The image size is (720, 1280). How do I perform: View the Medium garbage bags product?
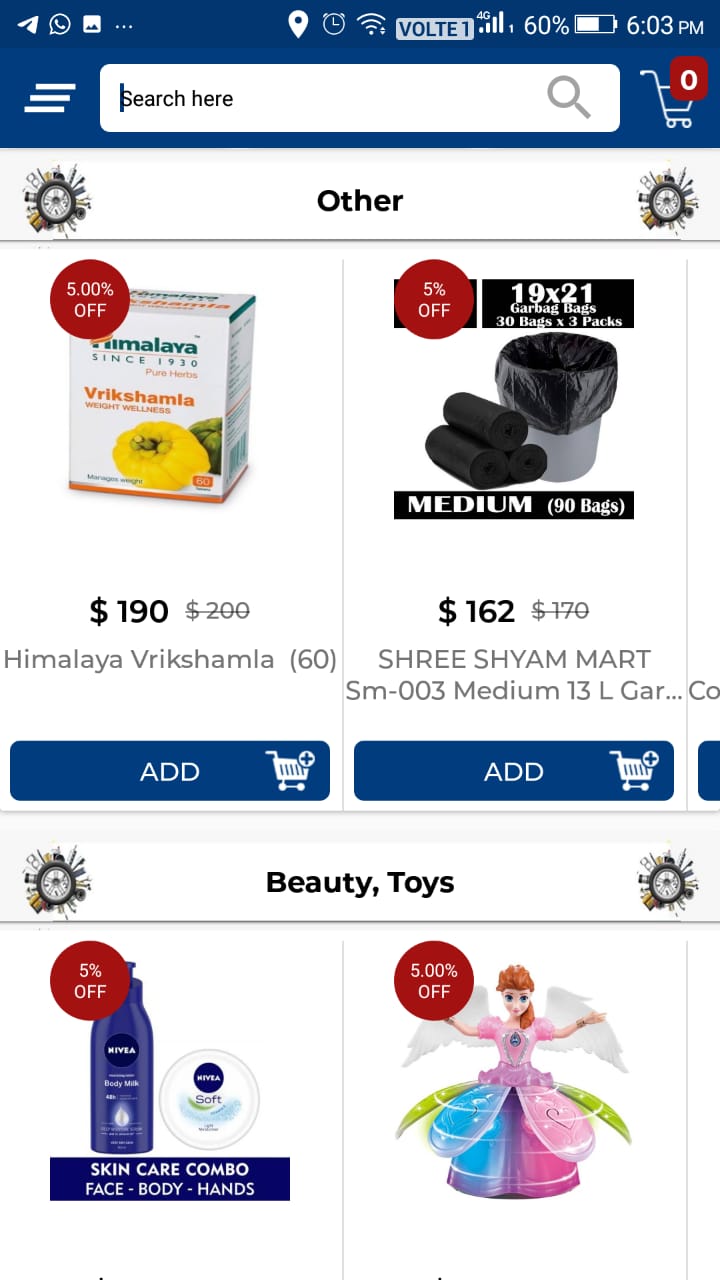[514, 400]
